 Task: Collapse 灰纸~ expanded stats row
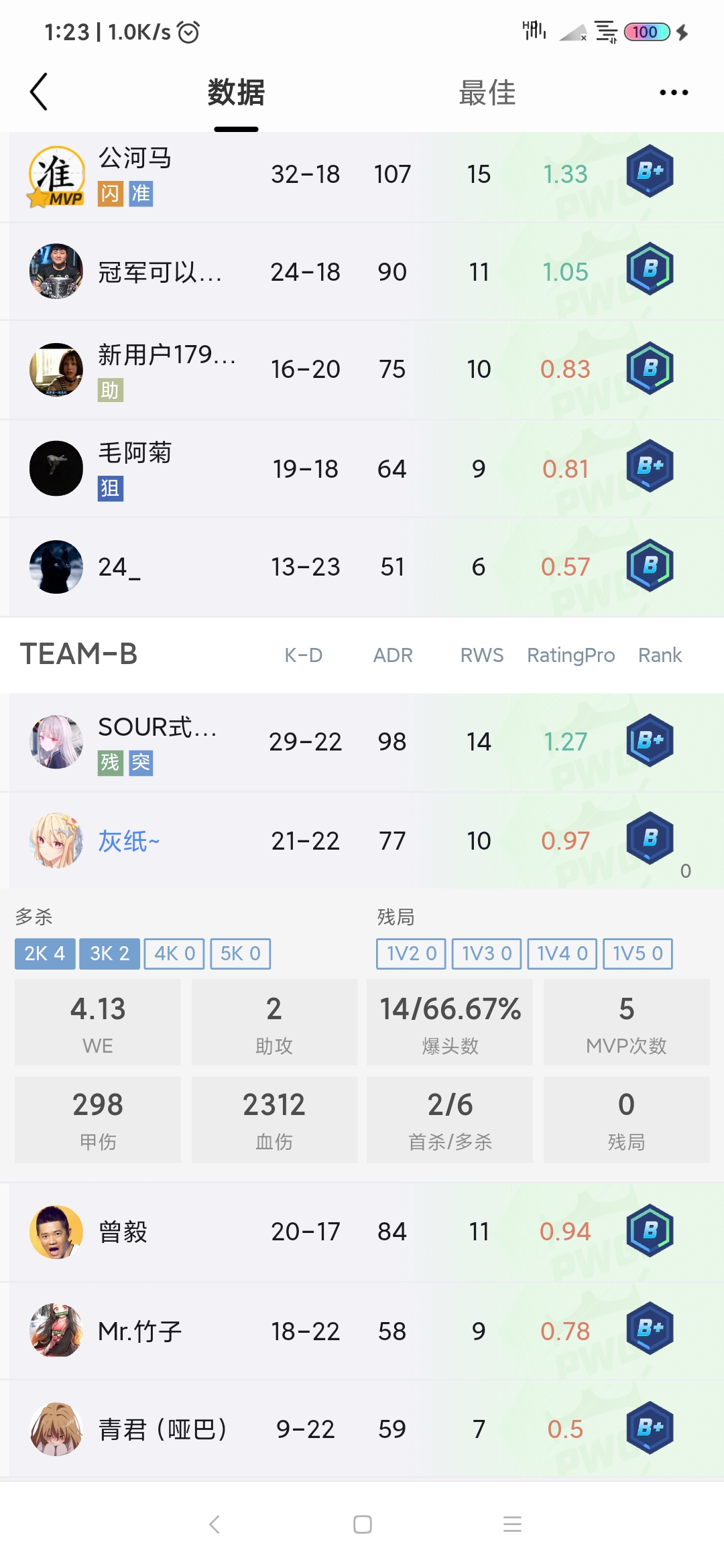click(362, 841)
